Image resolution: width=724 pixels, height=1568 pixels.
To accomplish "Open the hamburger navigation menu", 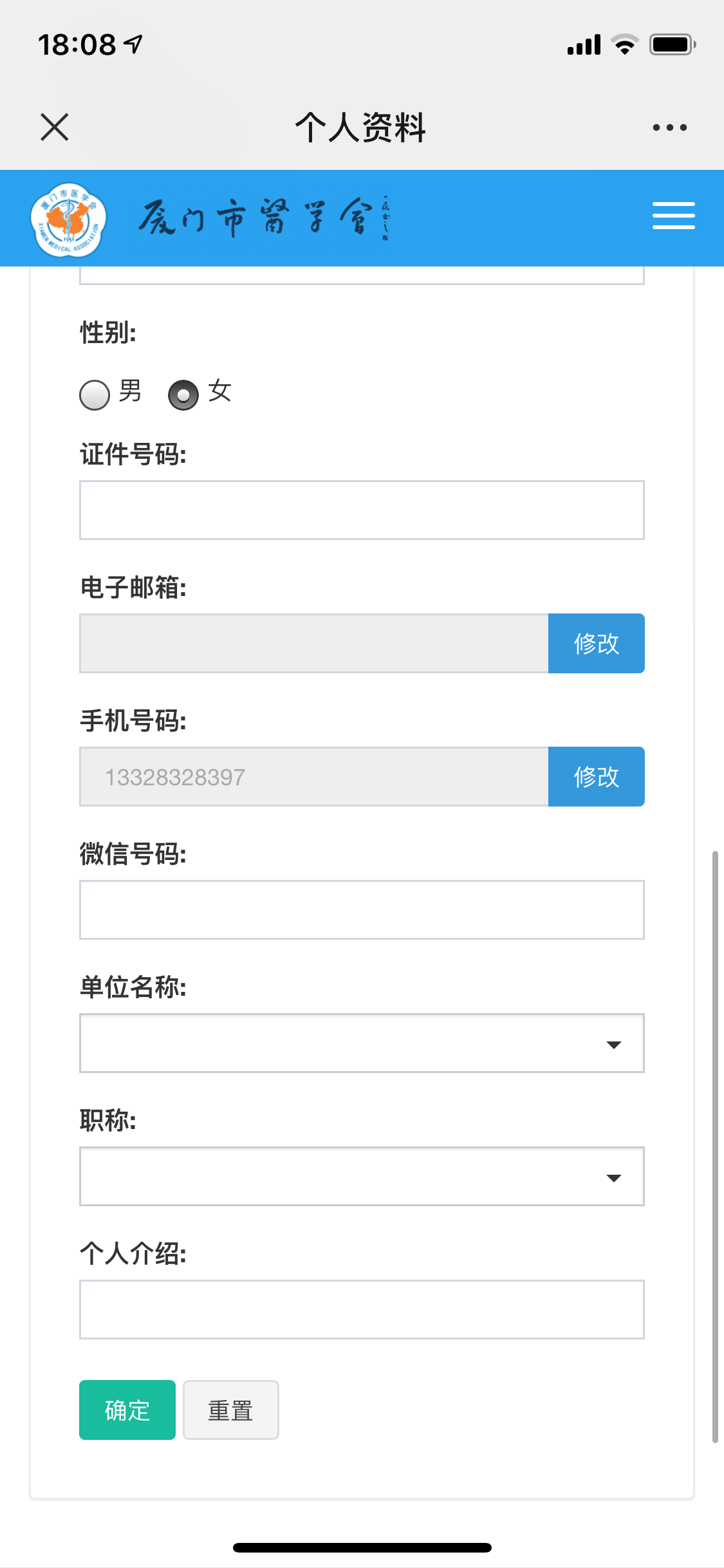I will pyautogui.click(x=673, y=216).
